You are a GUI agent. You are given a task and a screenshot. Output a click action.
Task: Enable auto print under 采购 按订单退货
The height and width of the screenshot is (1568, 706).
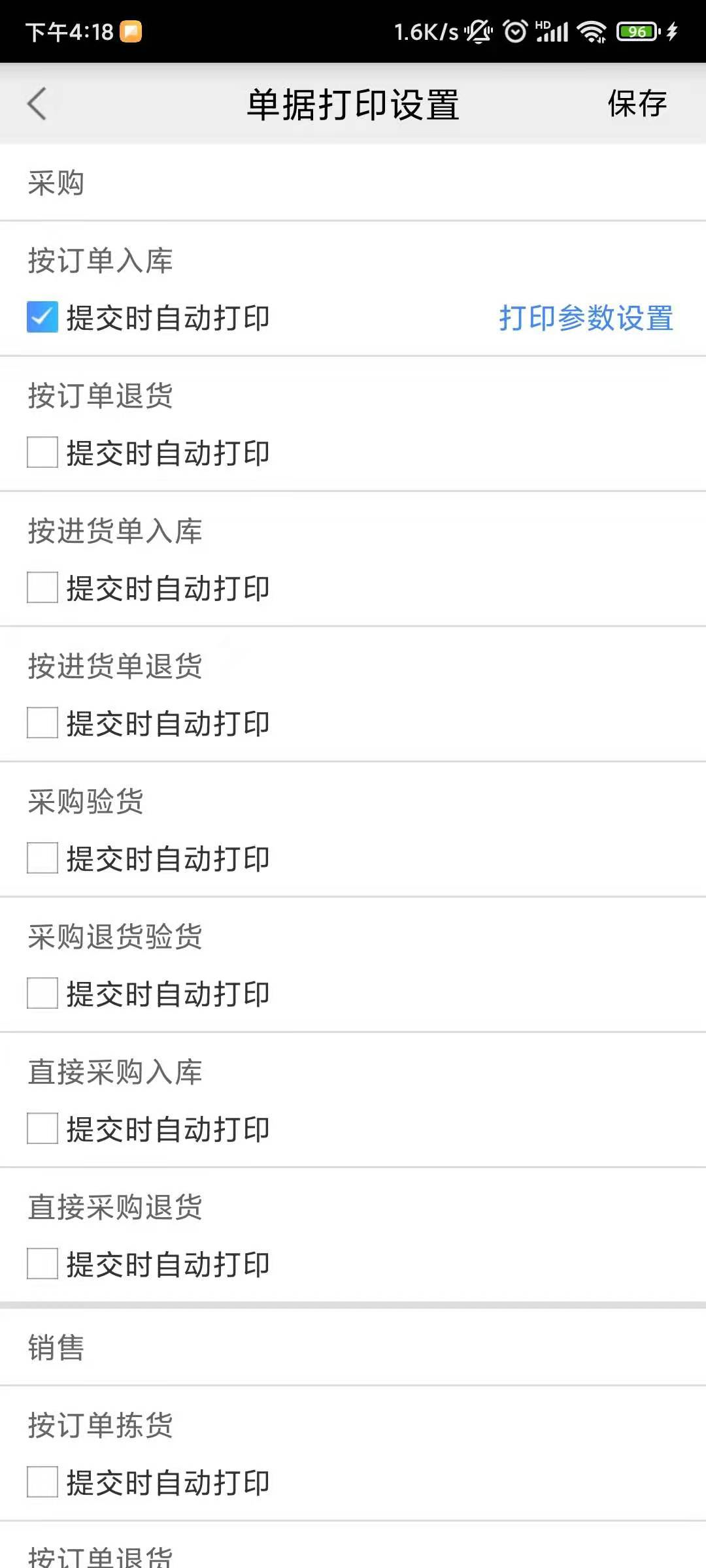[42, 453]
